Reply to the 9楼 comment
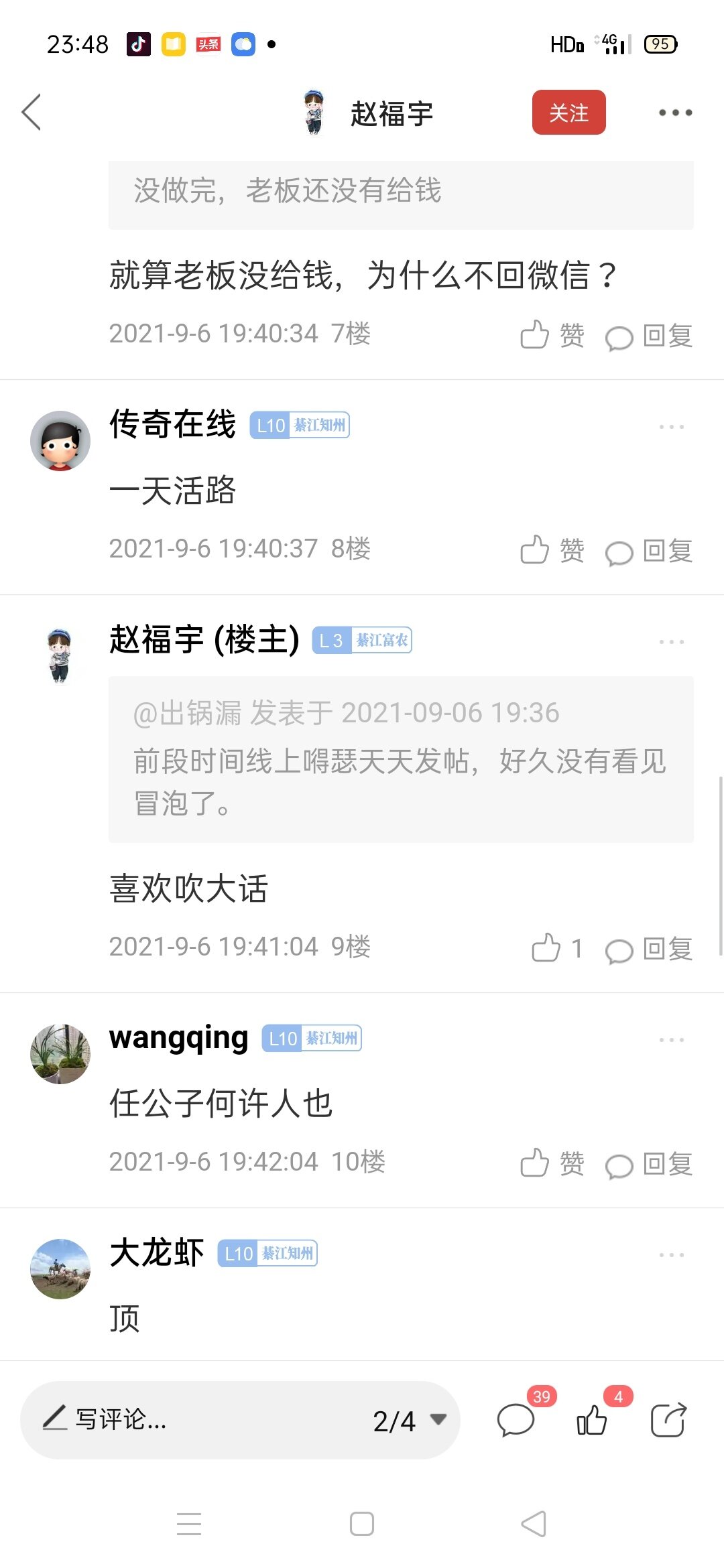 [x=649, y=950]
